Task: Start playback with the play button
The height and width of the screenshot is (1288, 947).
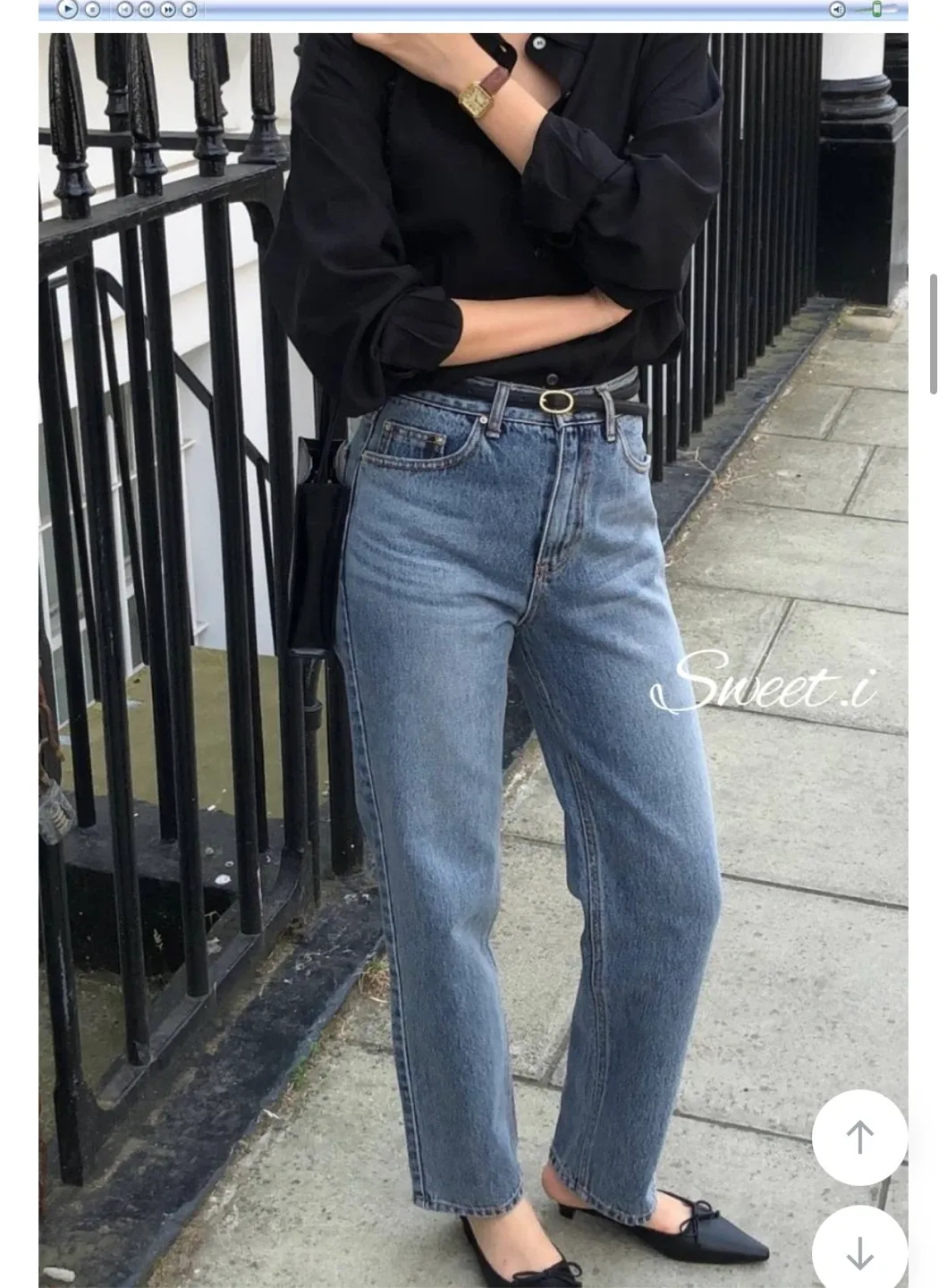Action: 67,9
